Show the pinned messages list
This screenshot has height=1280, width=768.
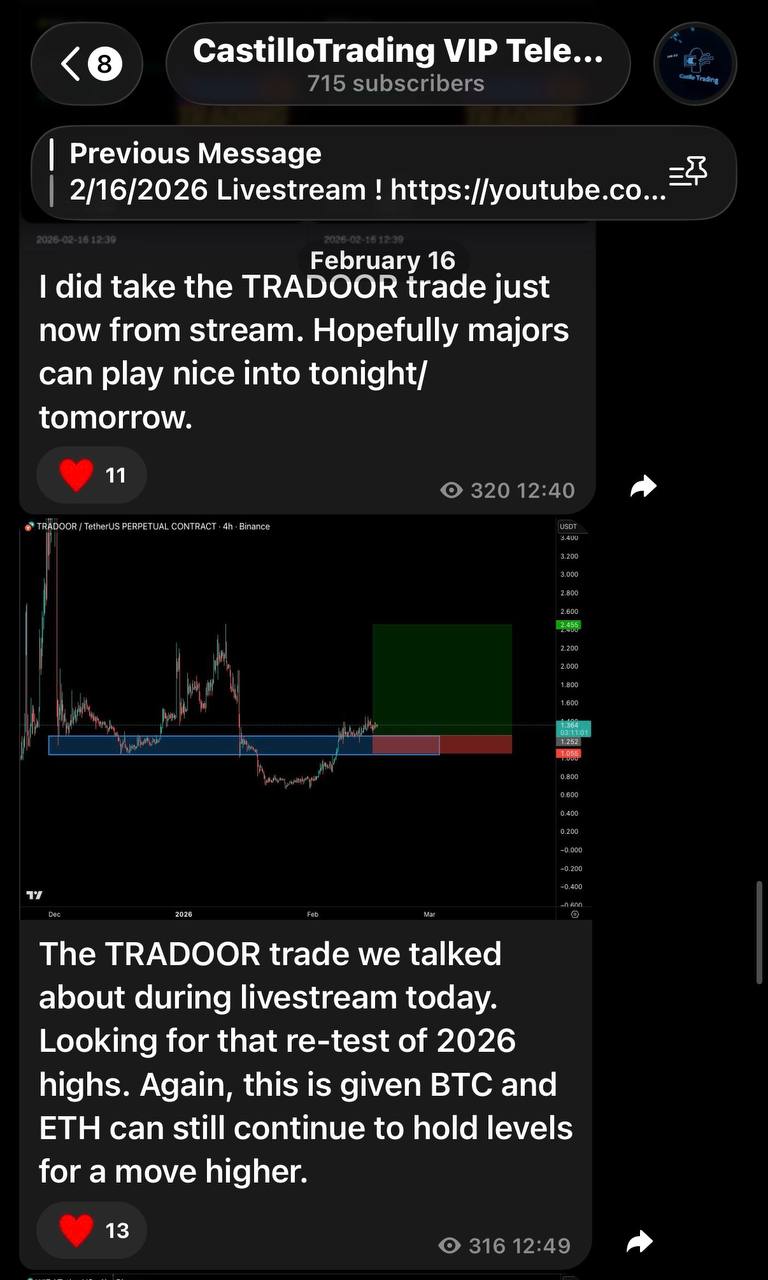point(688,172)
